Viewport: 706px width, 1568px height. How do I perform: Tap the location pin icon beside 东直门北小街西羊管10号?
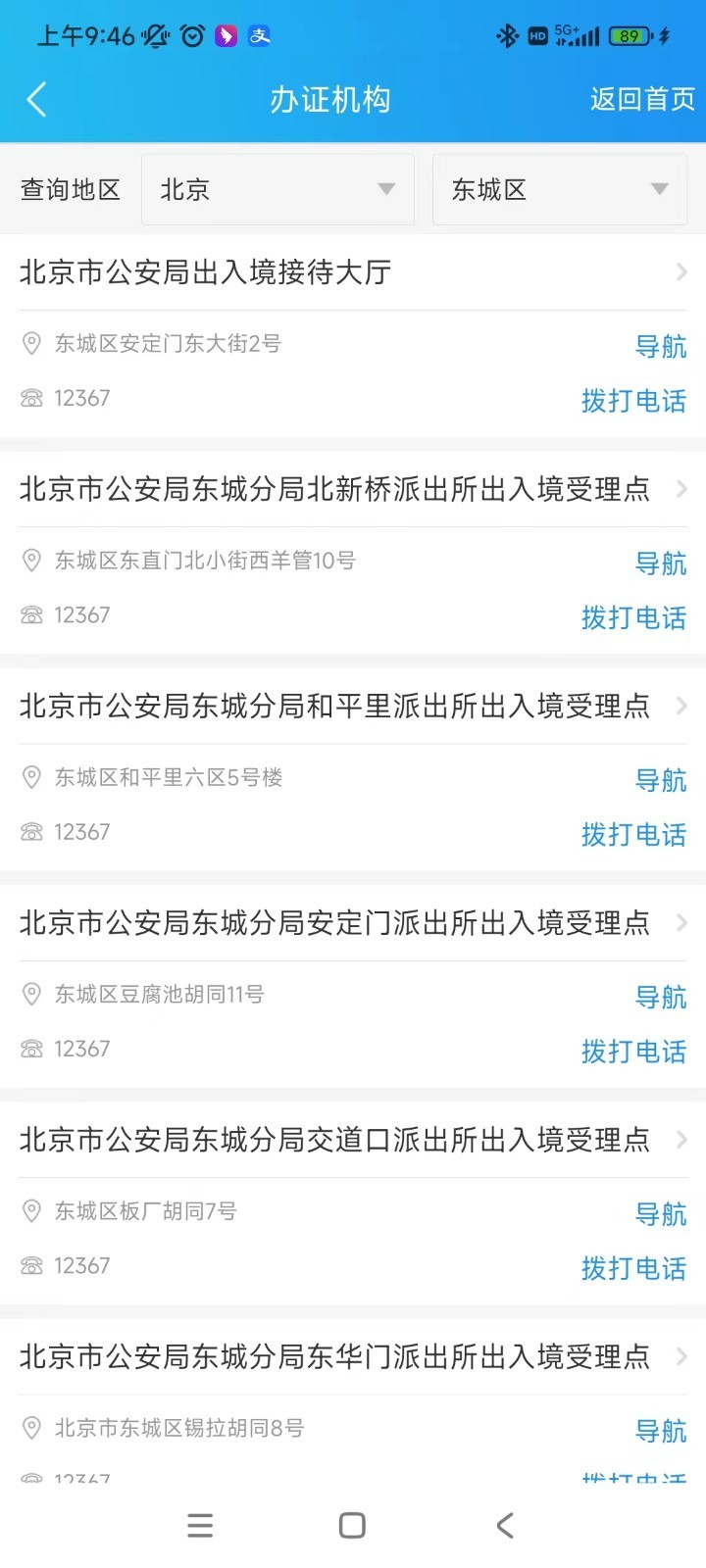(x=30, y=560)
